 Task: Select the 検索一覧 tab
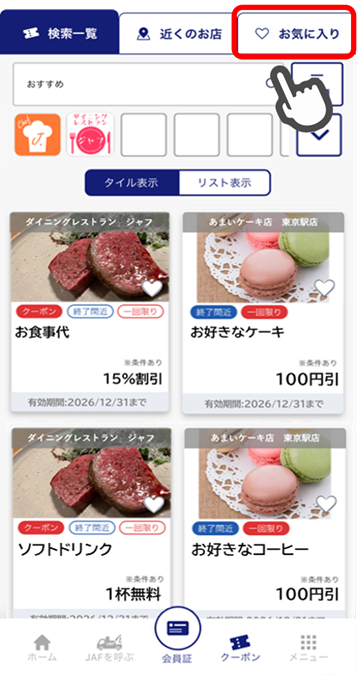[59, 32]
